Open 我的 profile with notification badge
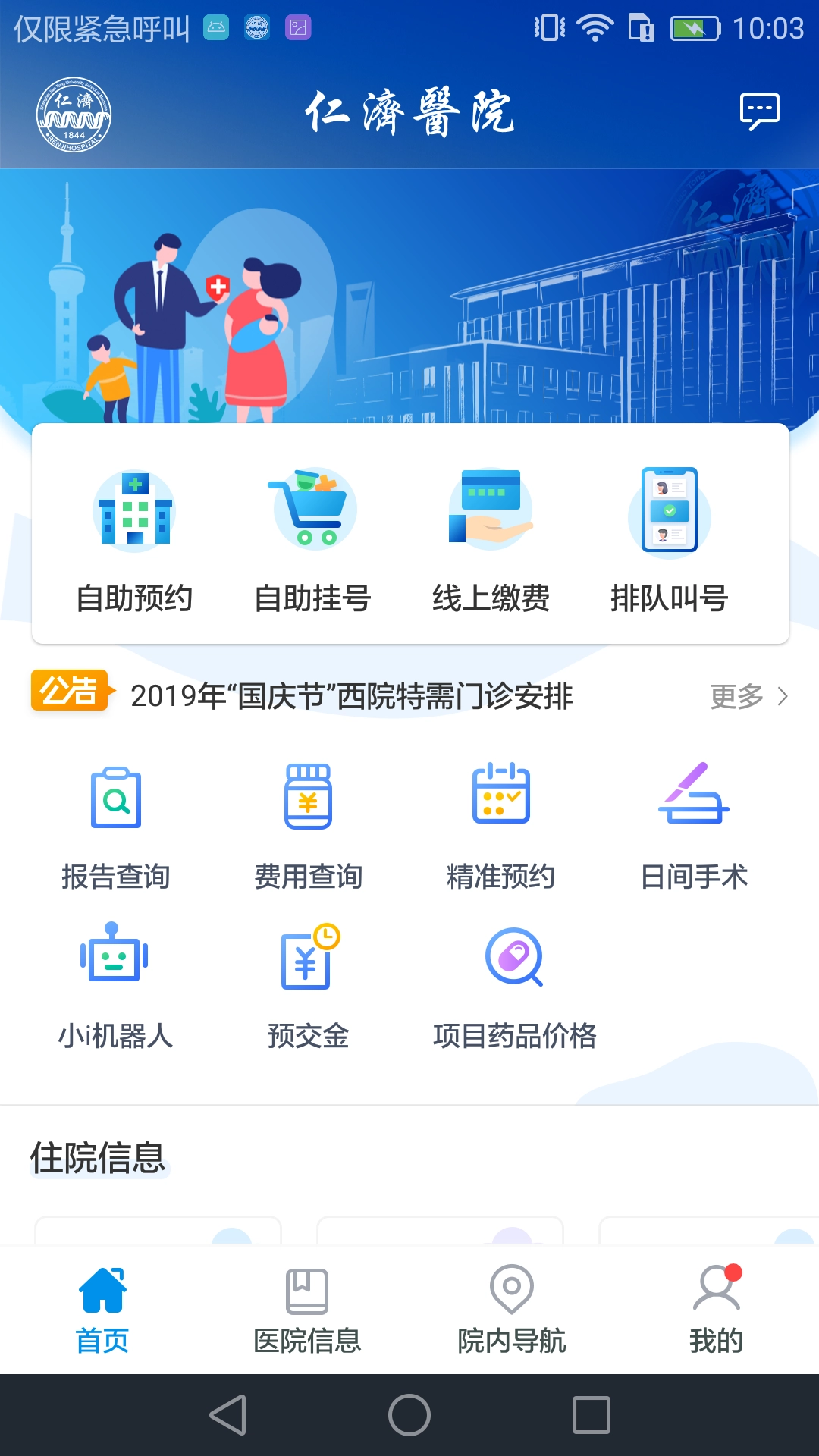This screenshot has height=1456, width=819. tap(717, 1308)
